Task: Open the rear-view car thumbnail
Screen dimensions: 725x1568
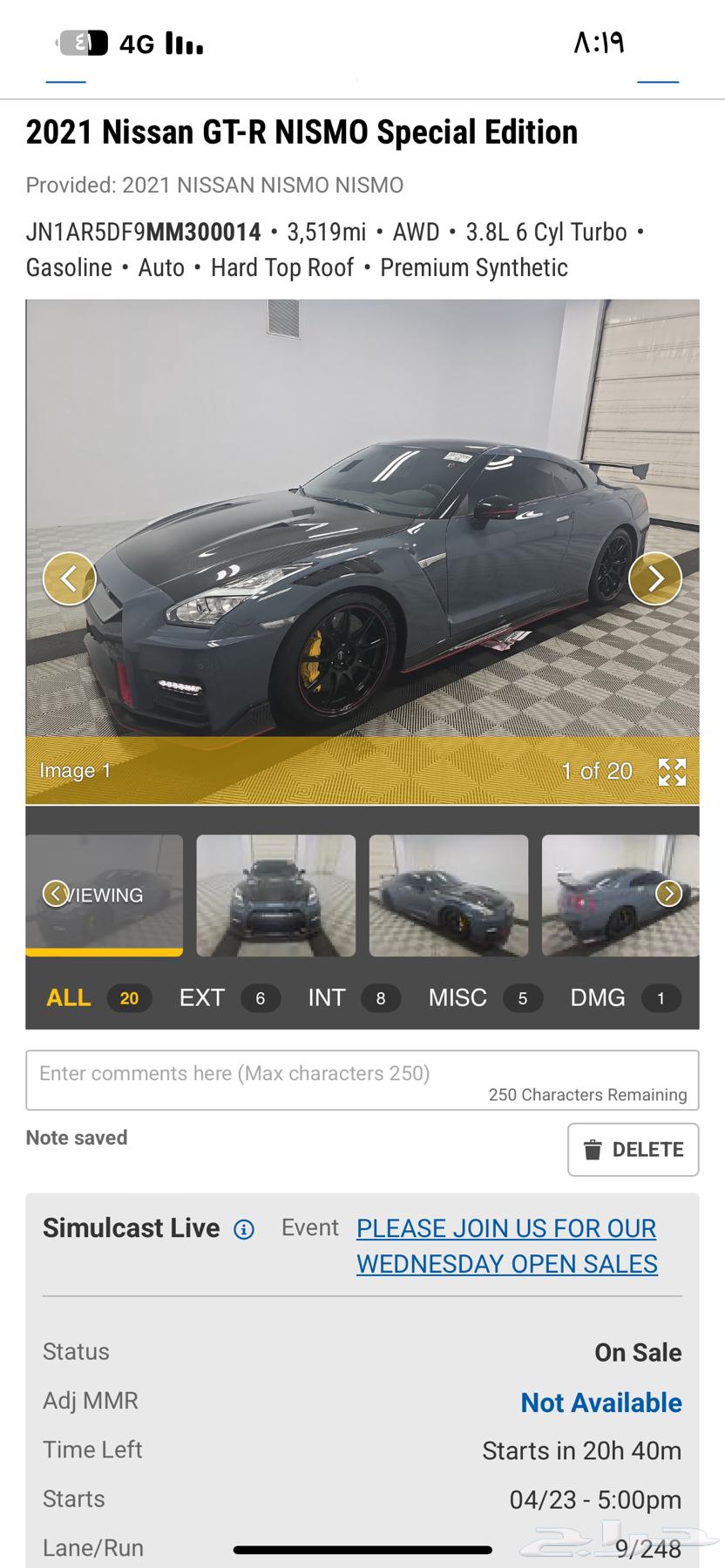Action: (610, 896)
